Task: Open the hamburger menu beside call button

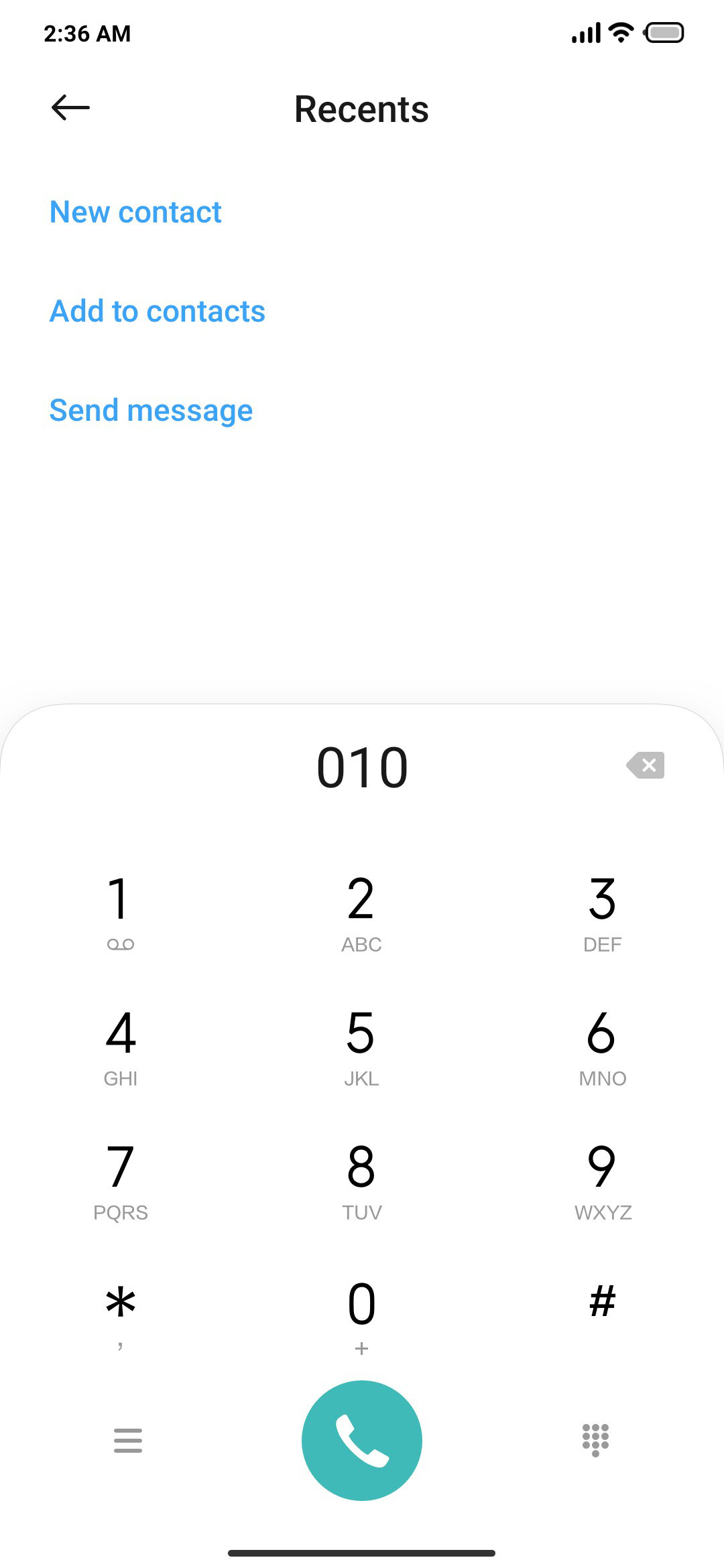Action: click(x=128, y=1441)
